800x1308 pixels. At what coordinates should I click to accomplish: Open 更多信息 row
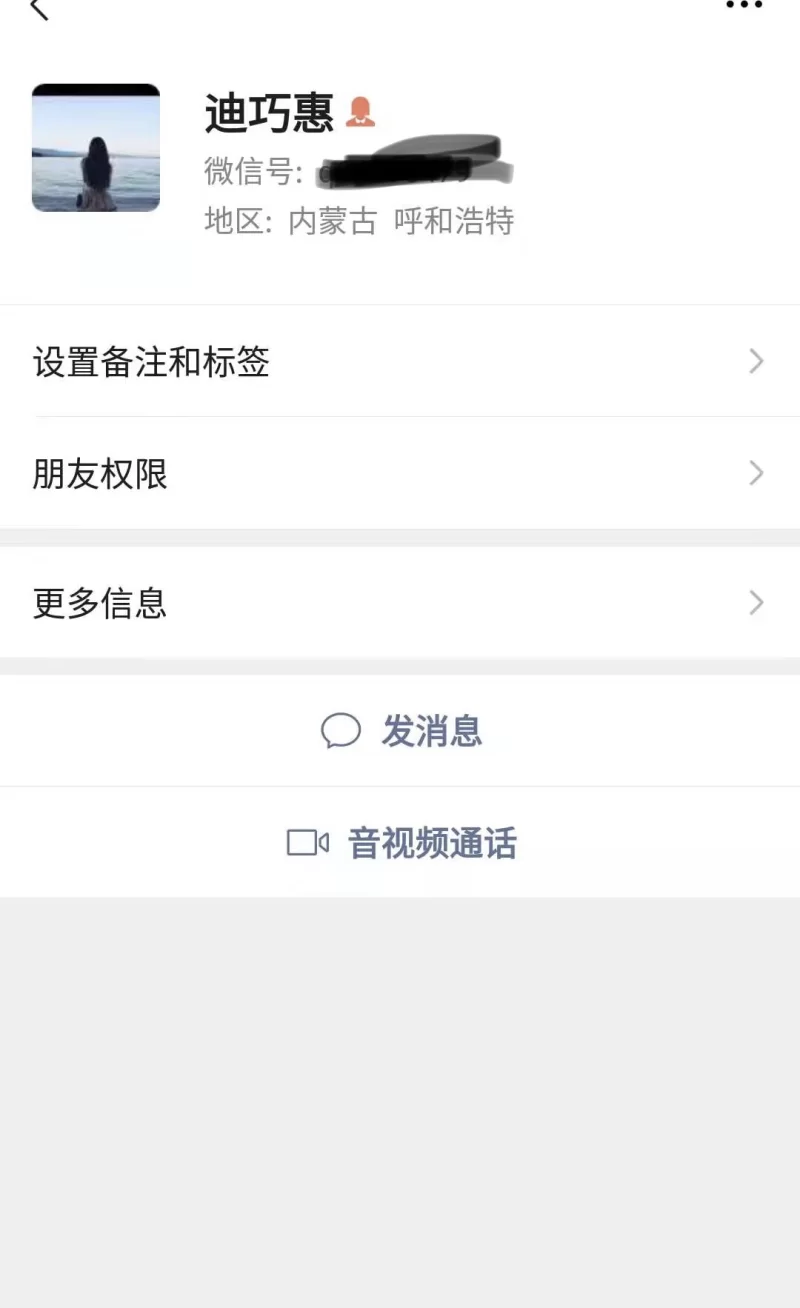[x=400, y=603]
